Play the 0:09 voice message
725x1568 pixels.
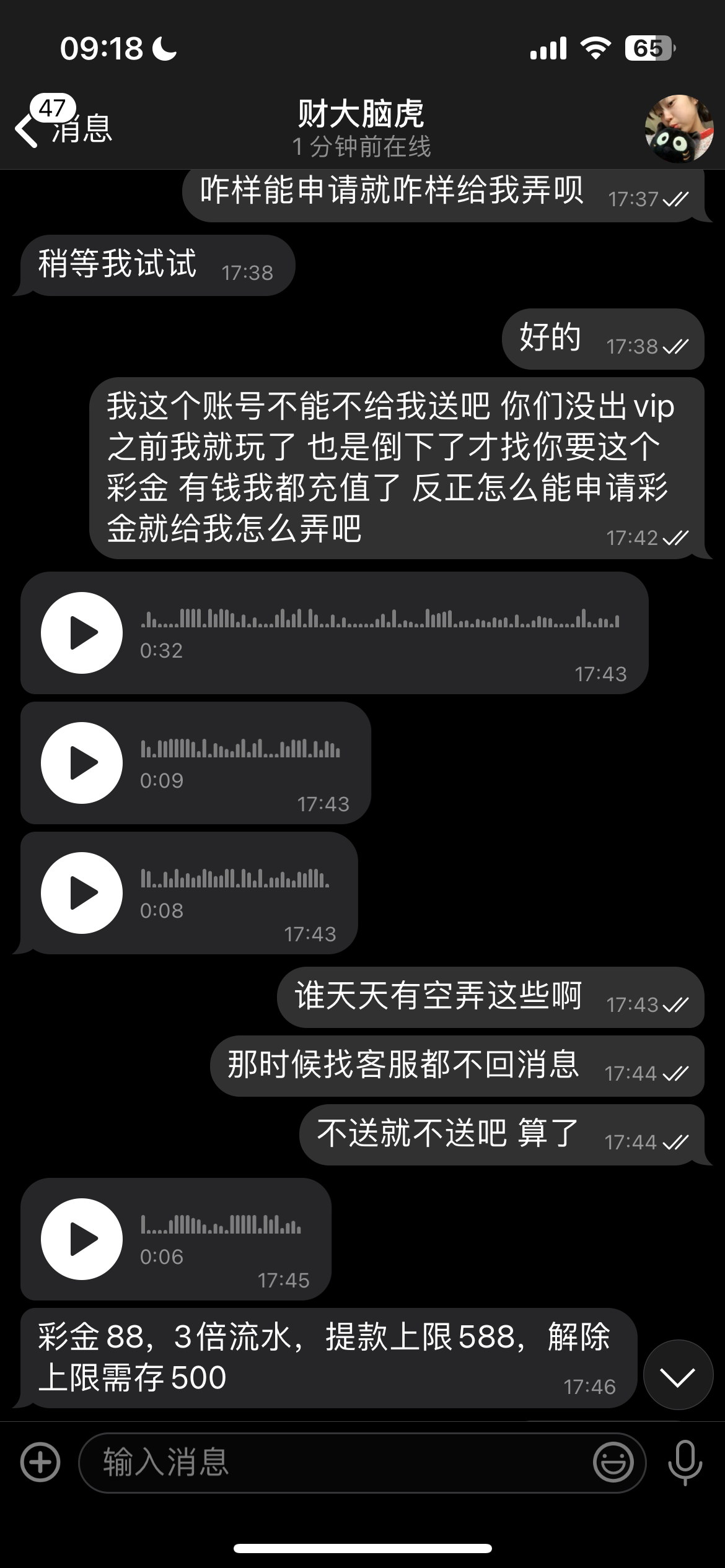point(82,763)
